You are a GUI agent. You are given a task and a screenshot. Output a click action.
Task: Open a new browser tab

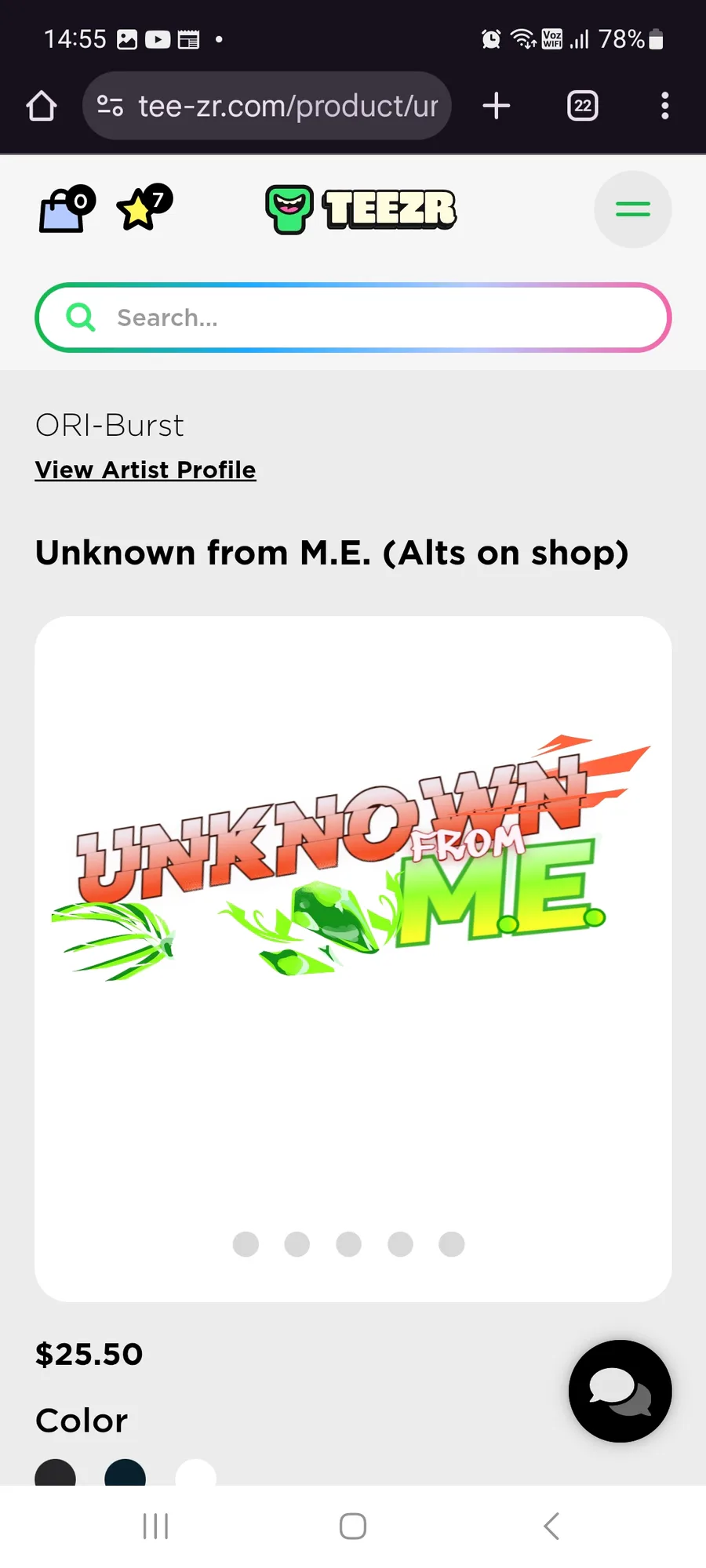click(496, 106)
